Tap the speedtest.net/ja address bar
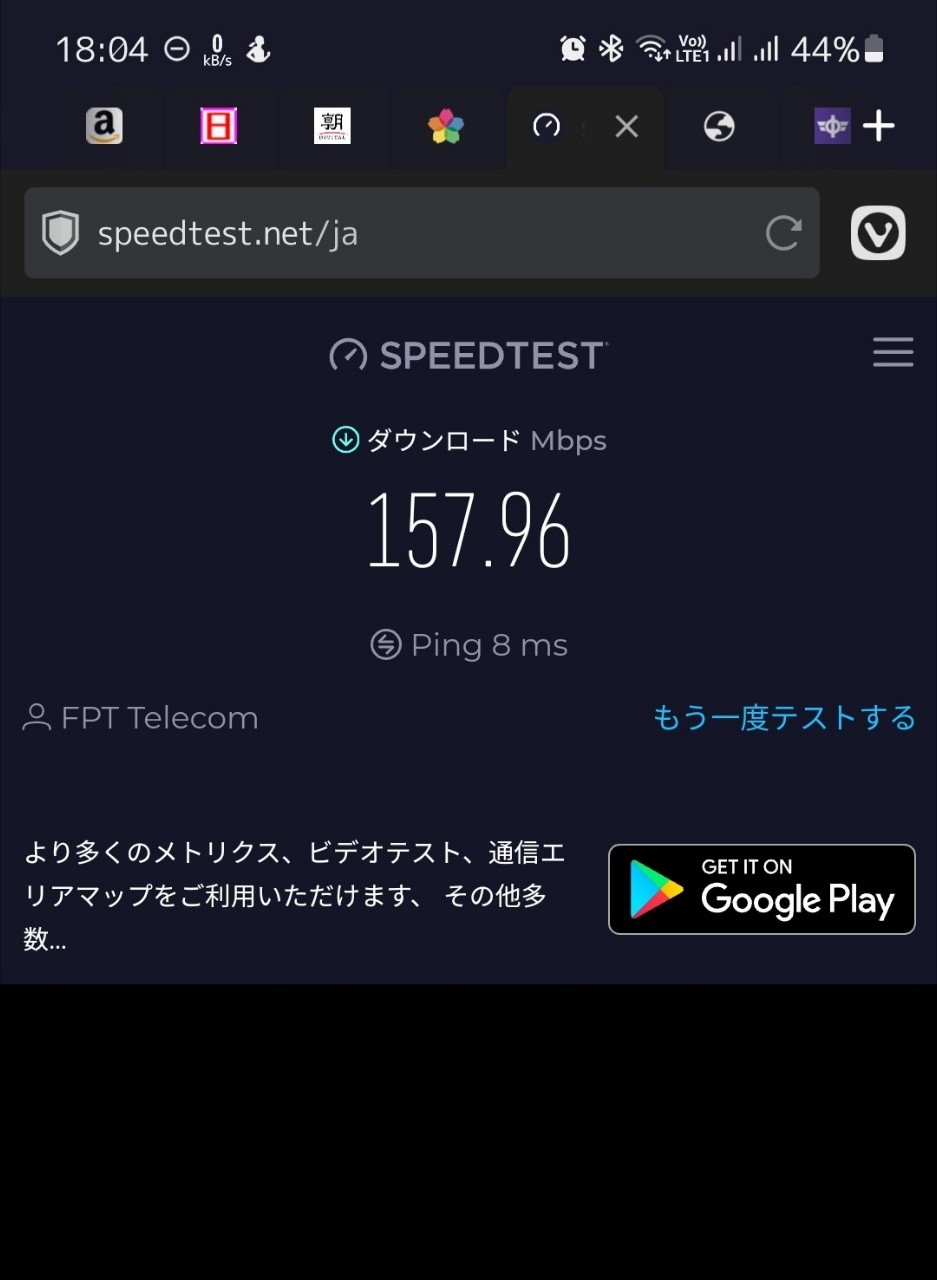This screenshot has width=937, height=1280. 400,234
